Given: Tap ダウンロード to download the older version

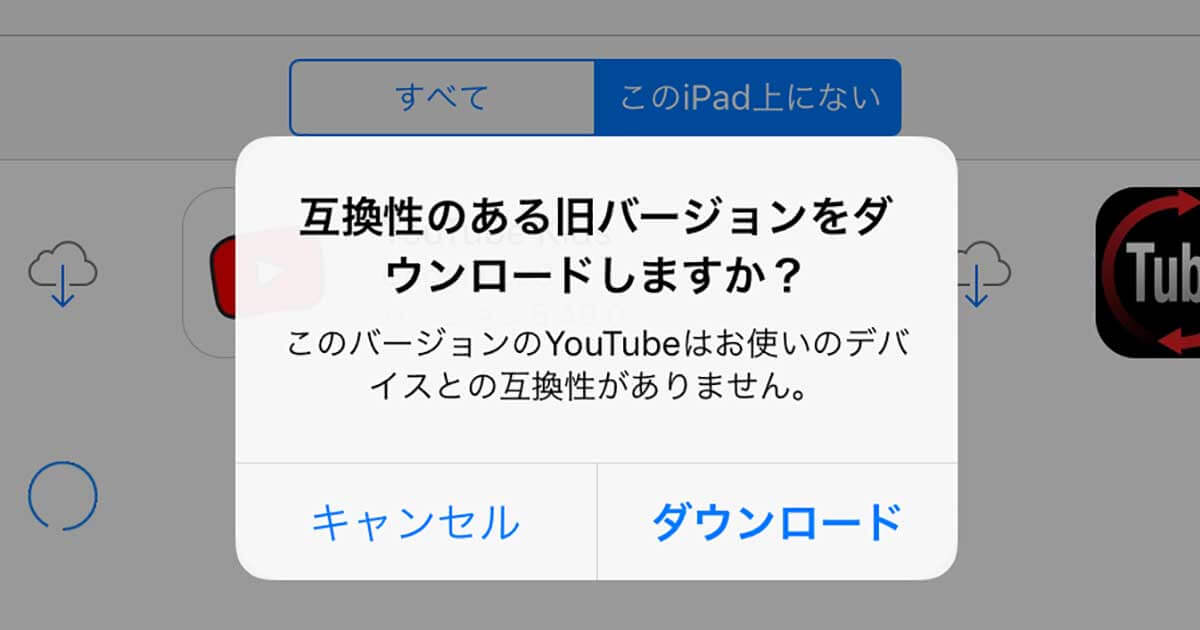Looking at the screenshot, I should [x=777, y=522].
